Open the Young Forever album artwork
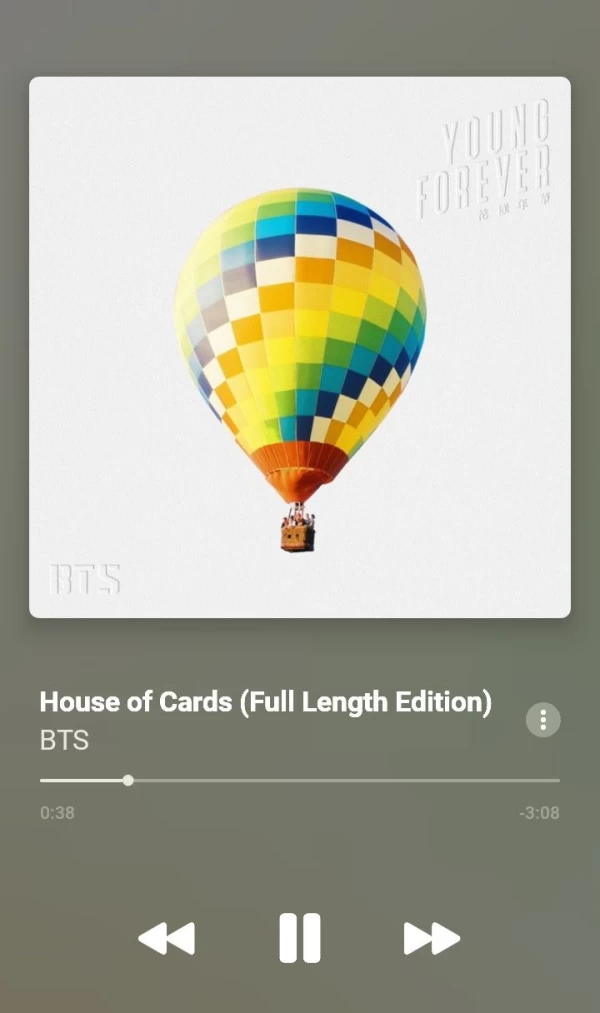This screenshot has width=600, height=1013. pos(300,347)
